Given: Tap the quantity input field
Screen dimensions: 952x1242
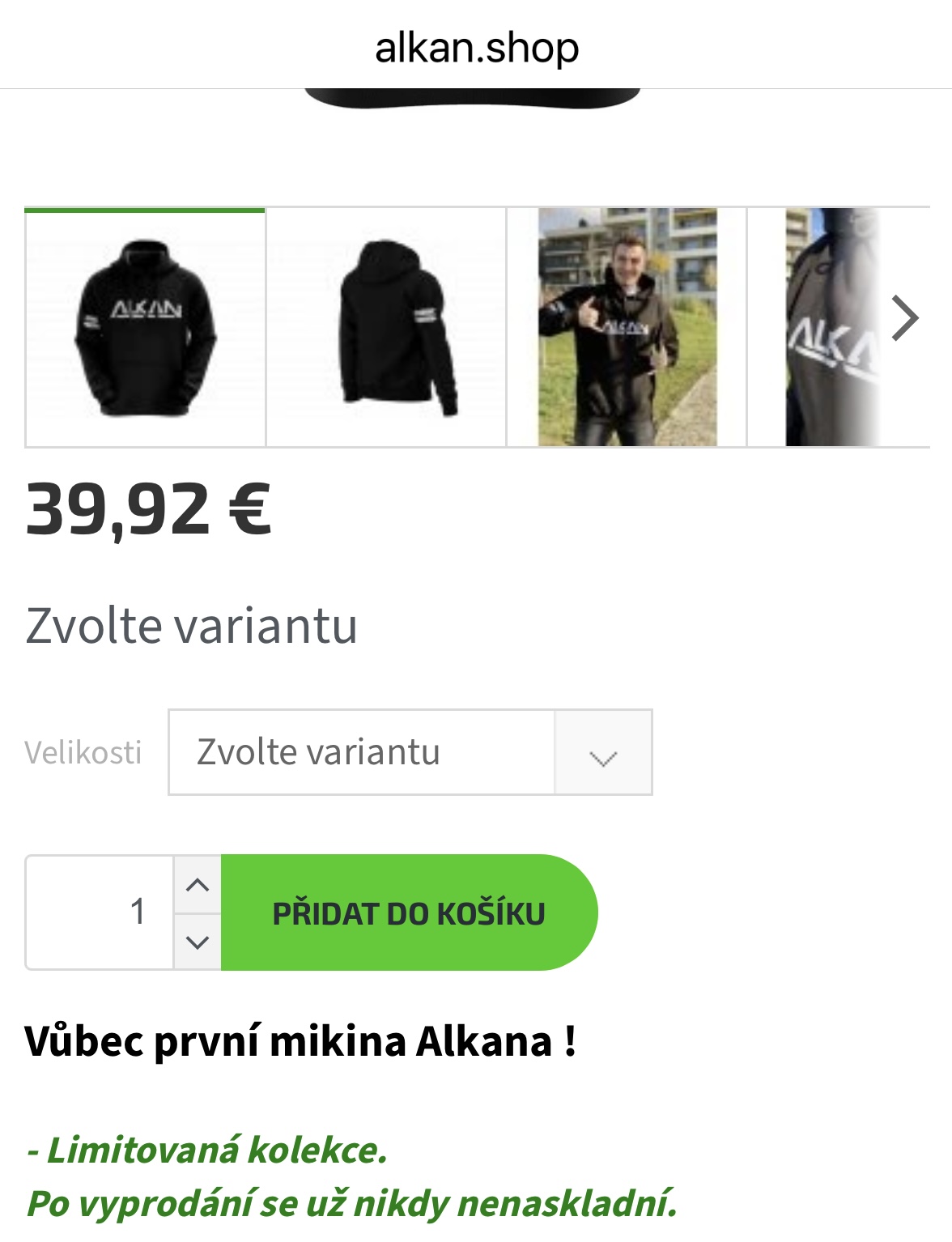Looking at the screenshot, I should point(100,912).
